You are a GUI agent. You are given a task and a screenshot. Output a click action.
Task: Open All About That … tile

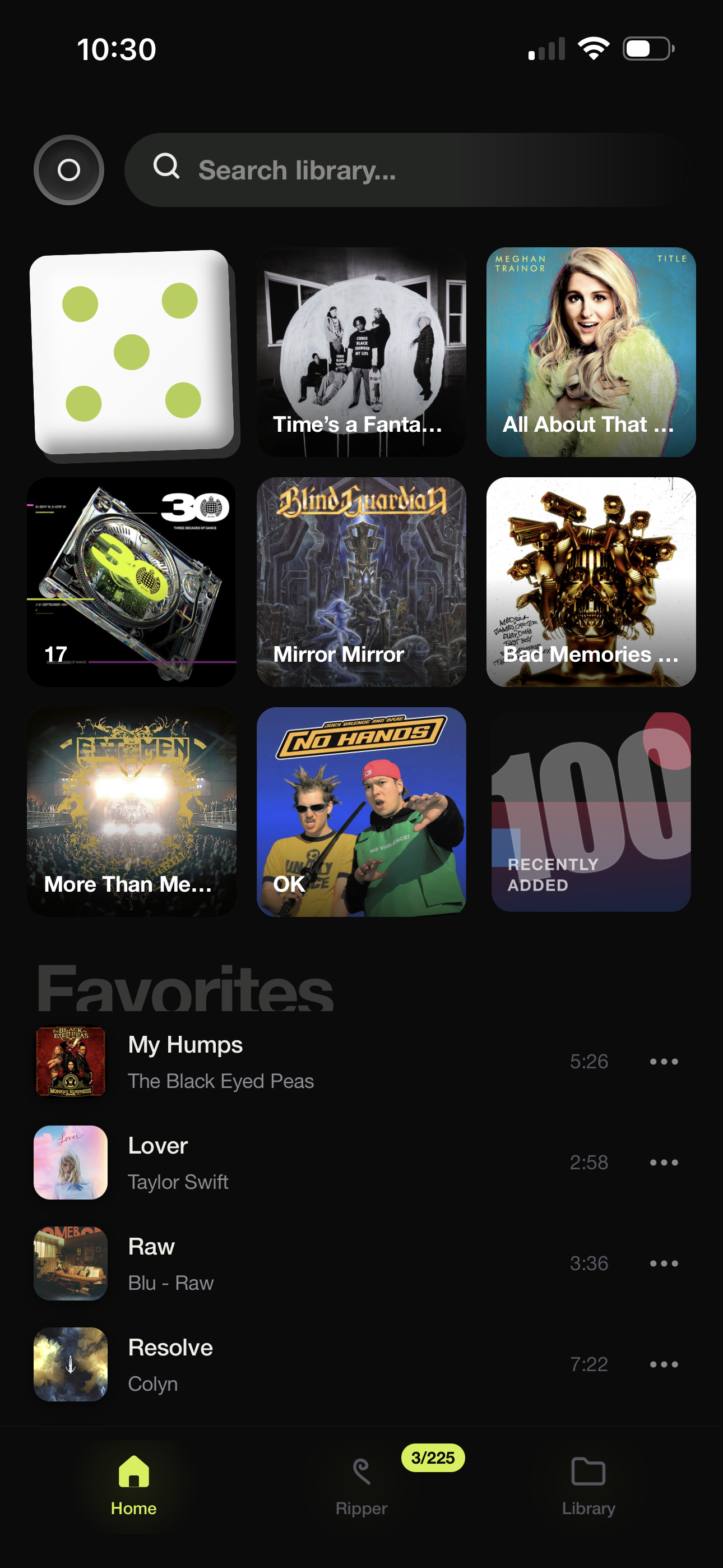click(591, 352)
